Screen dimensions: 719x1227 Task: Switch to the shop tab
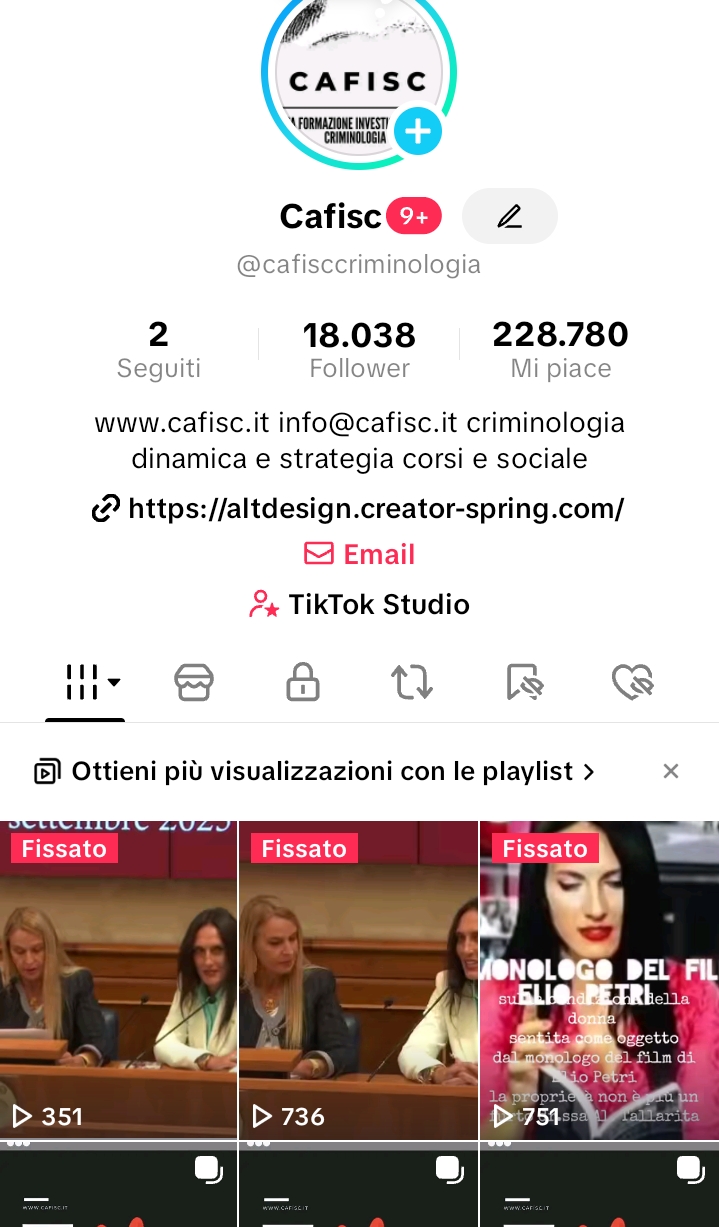tap(194, 683)
